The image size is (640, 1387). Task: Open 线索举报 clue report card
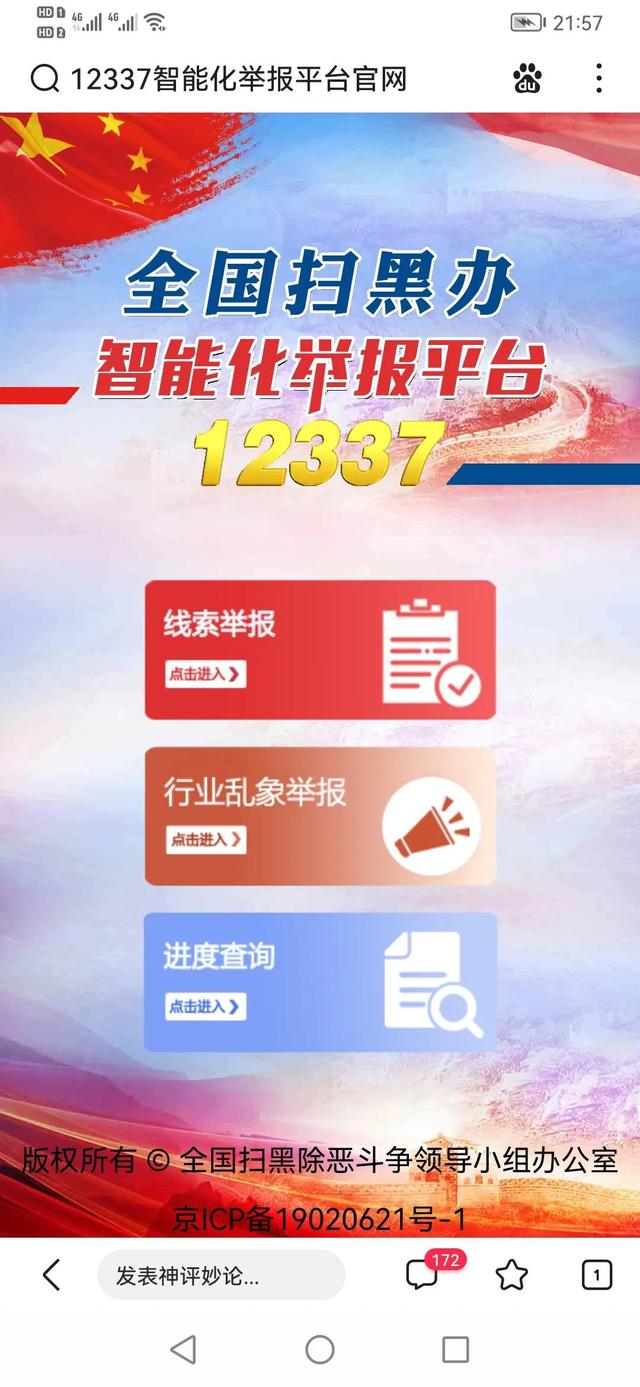[x=320, y=650]
